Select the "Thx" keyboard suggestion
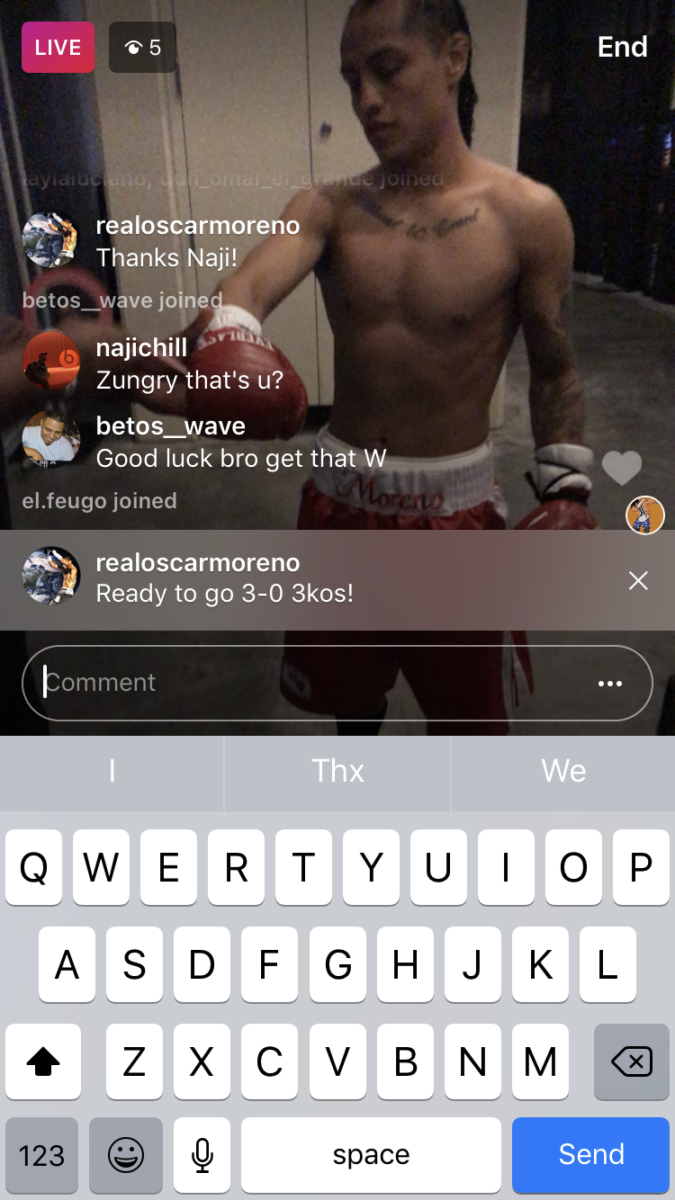 [x=338, y=771]
